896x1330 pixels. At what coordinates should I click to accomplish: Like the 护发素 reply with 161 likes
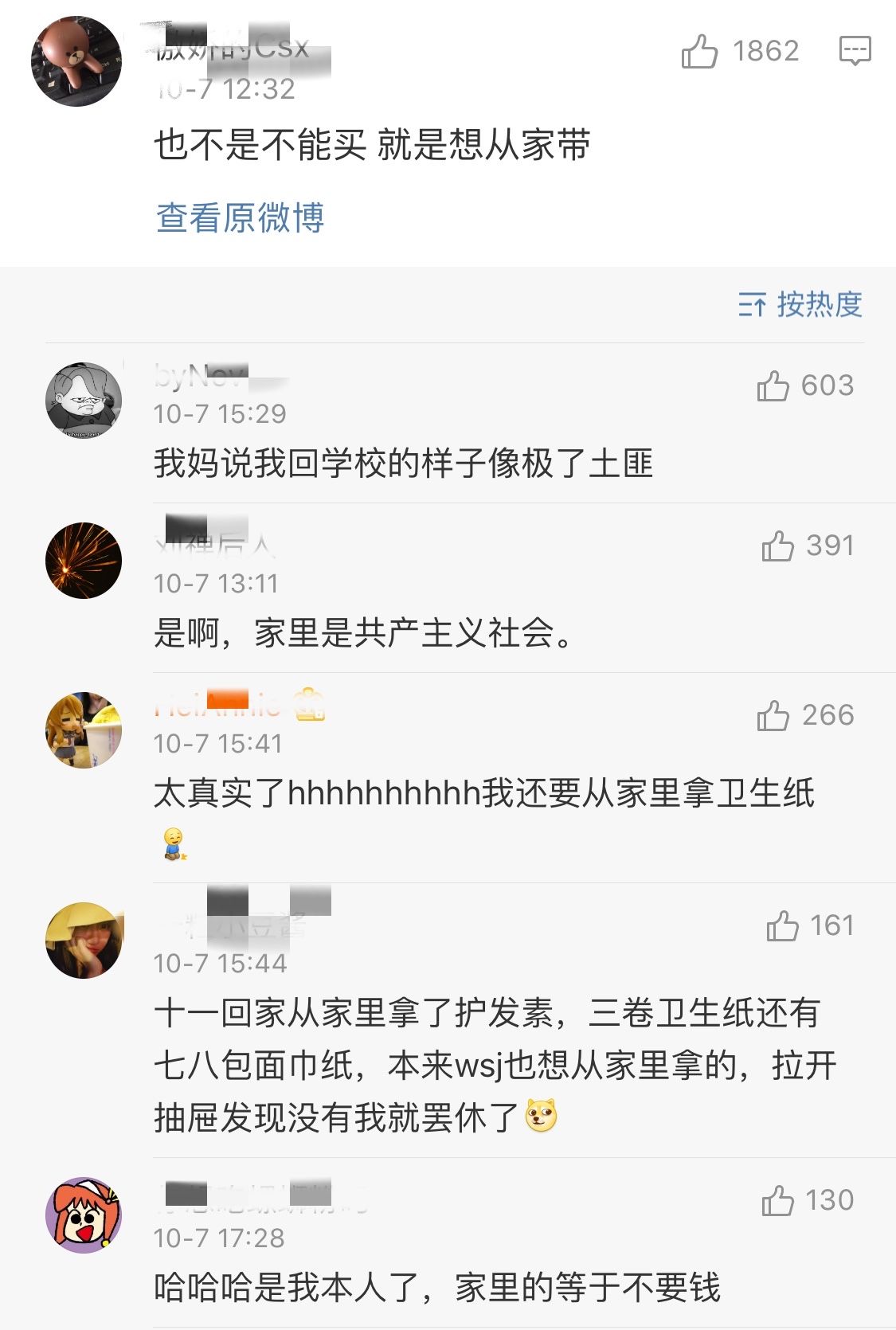tap(782, 926)
